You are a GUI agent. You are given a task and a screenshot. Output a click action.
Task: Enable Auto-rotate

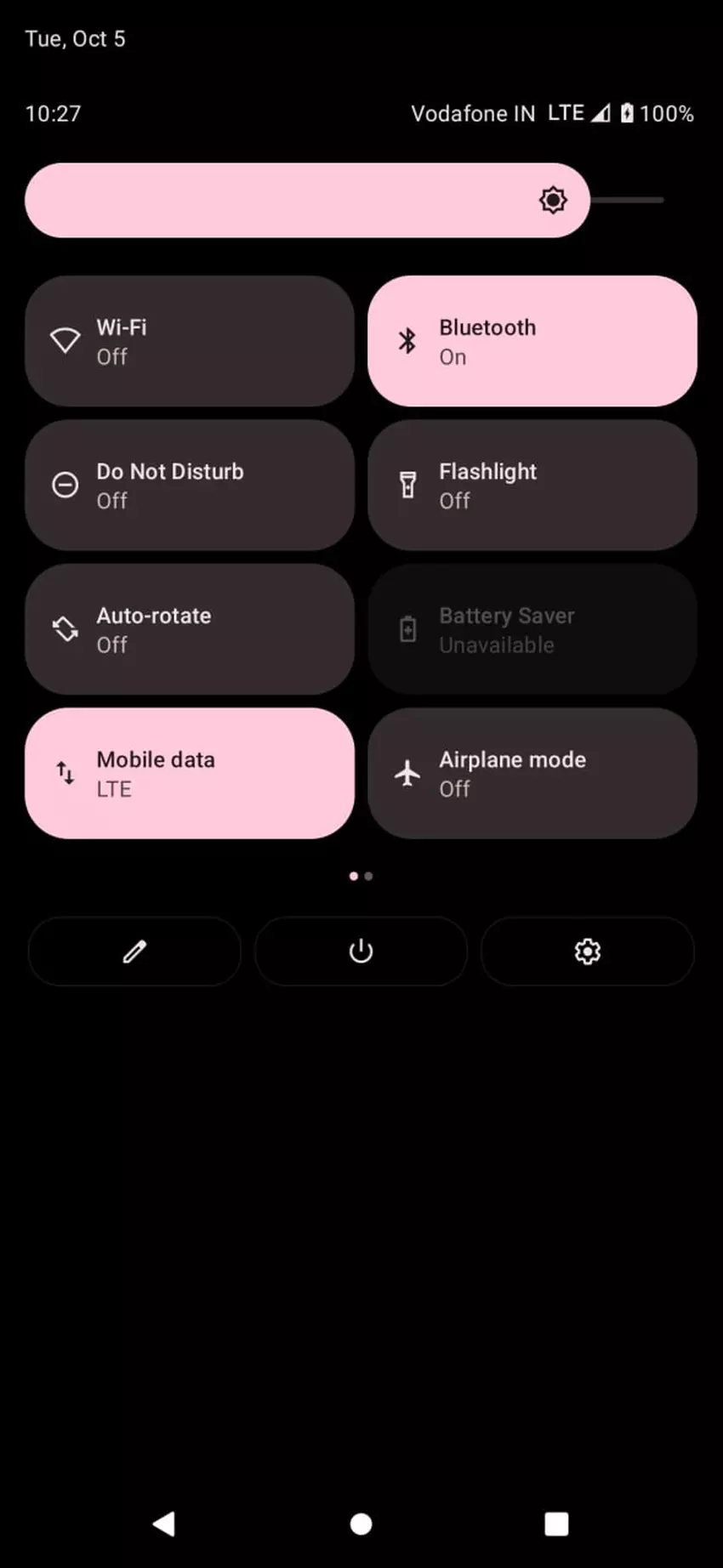tap(189, 629)
